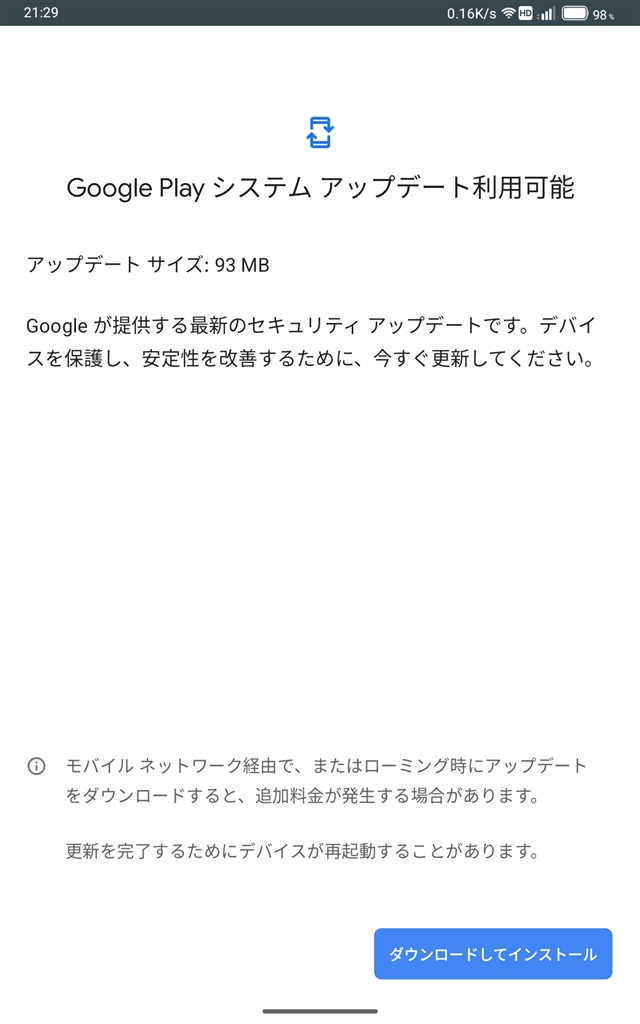
Task: Tap the ダウンロードしてインストール button
Action: [493, 954]
